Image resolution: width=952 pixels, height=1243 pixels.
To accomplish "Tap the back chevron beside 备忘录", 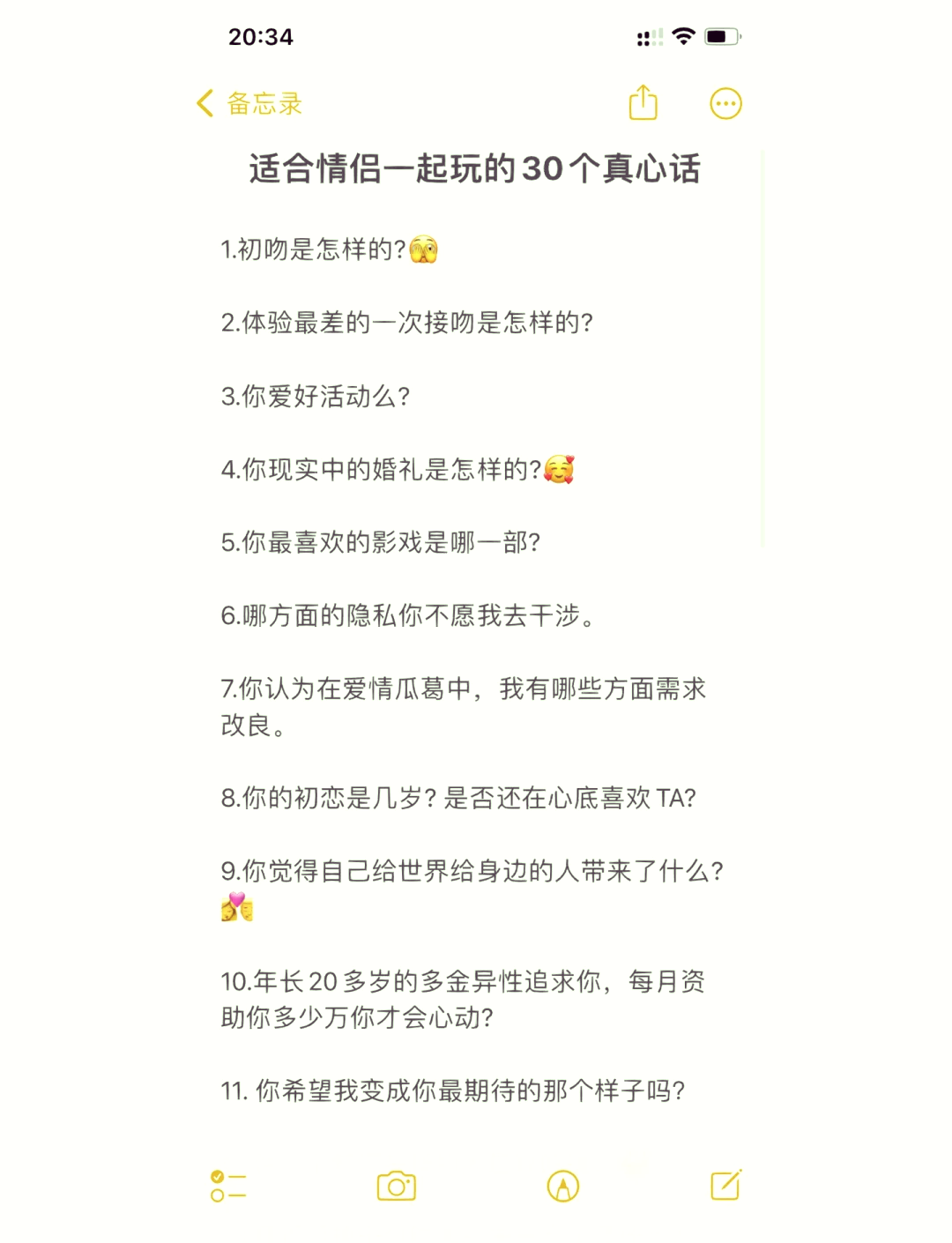I will pyautogui.click(x=205, y=103).
